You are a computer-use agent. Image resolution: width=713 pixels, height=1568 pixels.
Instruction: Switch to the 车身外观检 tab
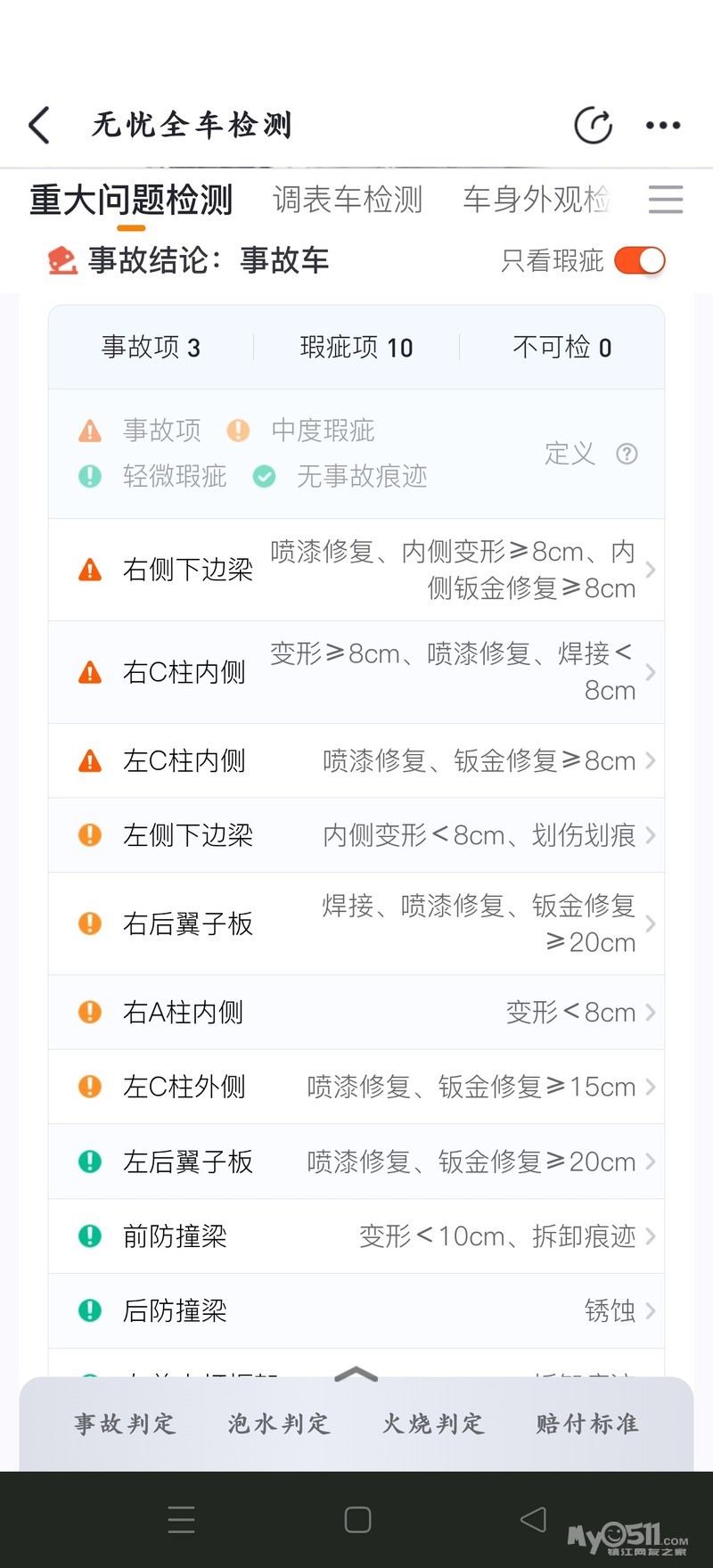tap(536, 200)
